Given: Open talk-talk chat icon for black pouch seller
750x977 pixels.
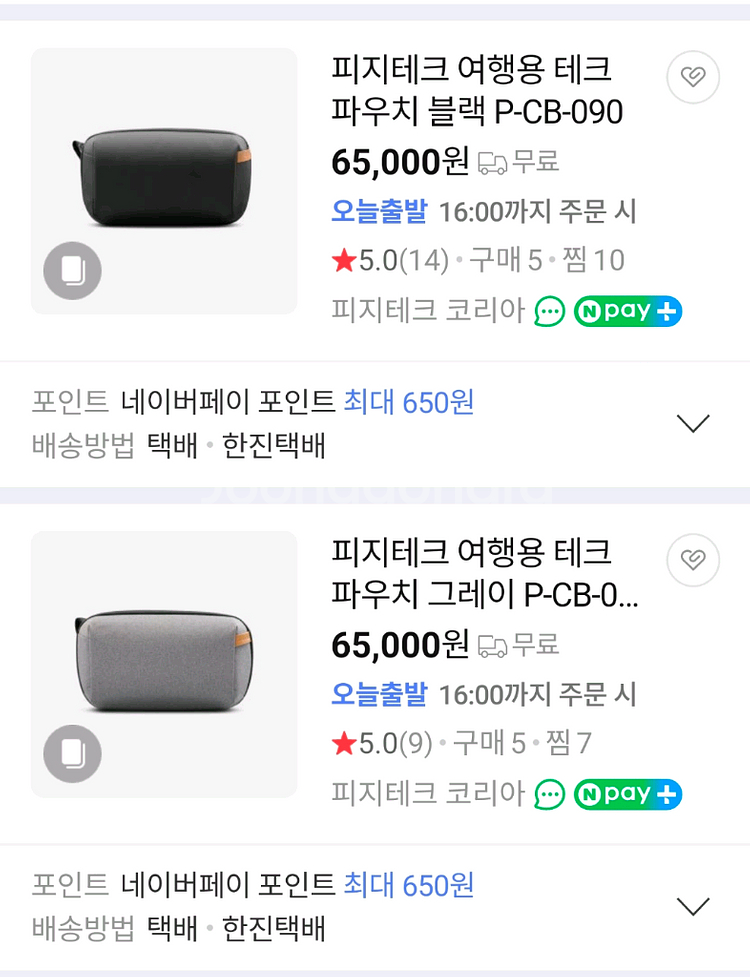Looking at the screenshot, I should pos(549,311).
